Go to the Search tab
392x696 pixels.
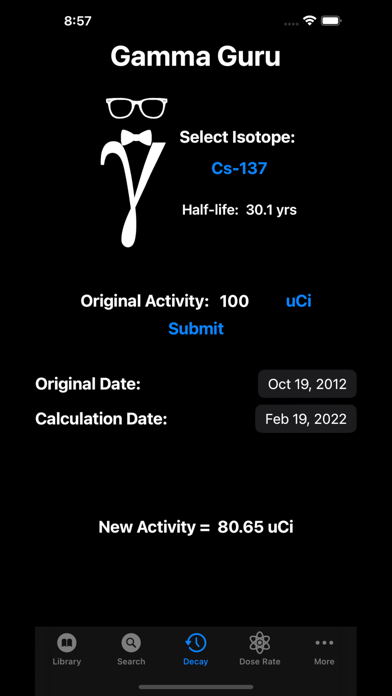tap(131, 649)
